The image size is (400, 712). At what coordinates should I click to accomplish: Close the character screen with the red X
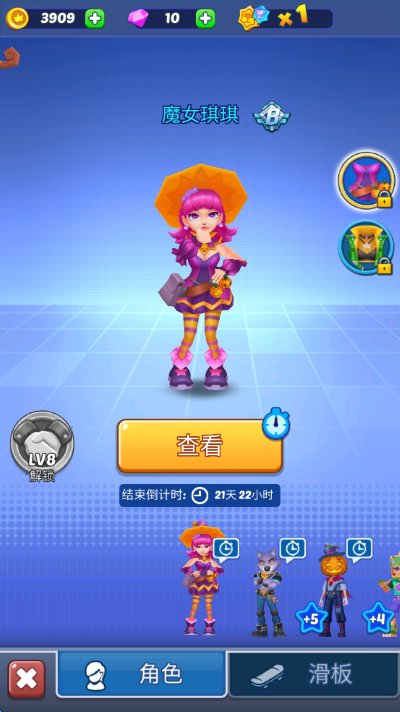click(27, 679)
